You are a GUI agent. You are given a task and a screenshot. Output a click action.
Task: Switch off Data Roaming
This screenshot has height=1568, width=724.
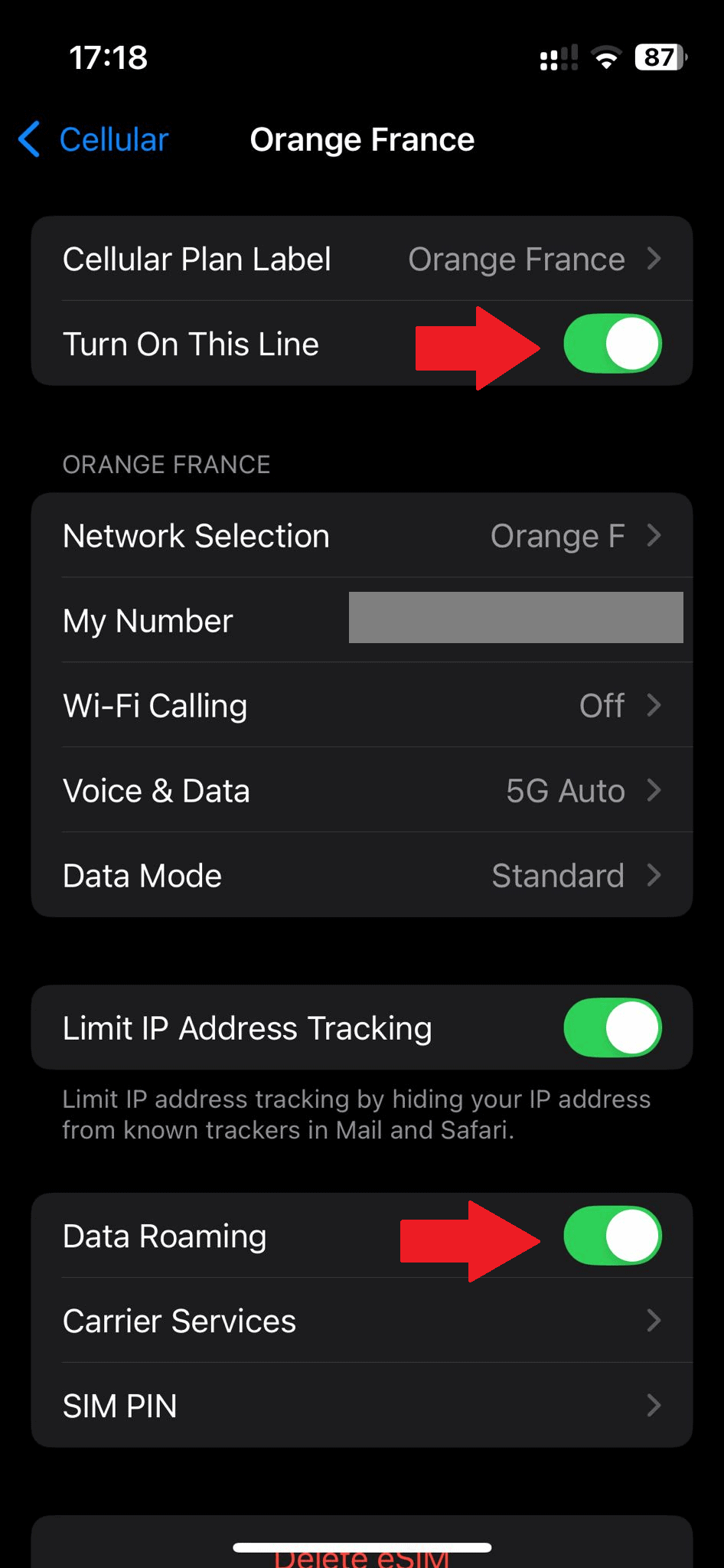612,1236
